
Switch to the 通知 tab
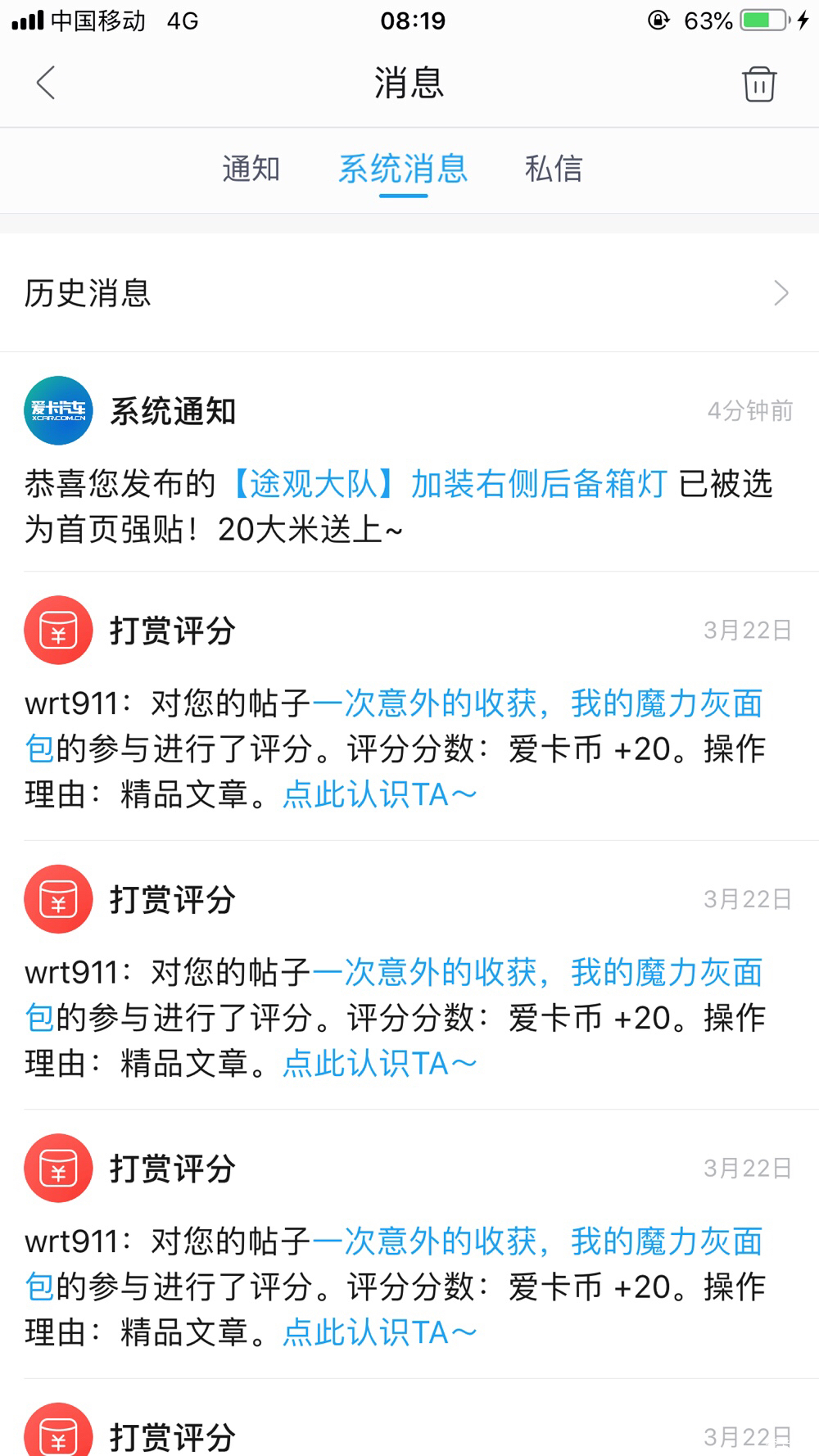[x=251, y=169]
